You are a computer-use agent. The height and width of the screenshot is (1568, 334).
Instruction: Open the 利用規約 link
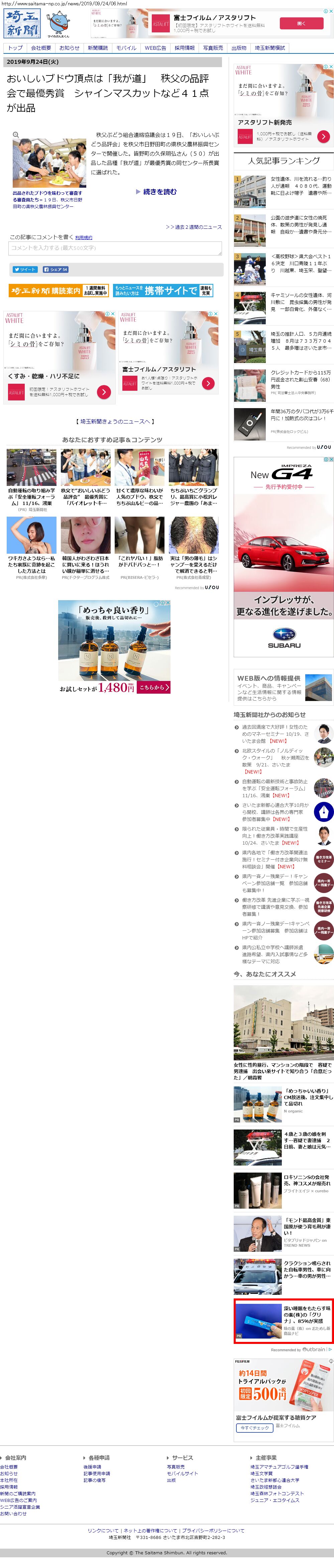click(84, 237)
